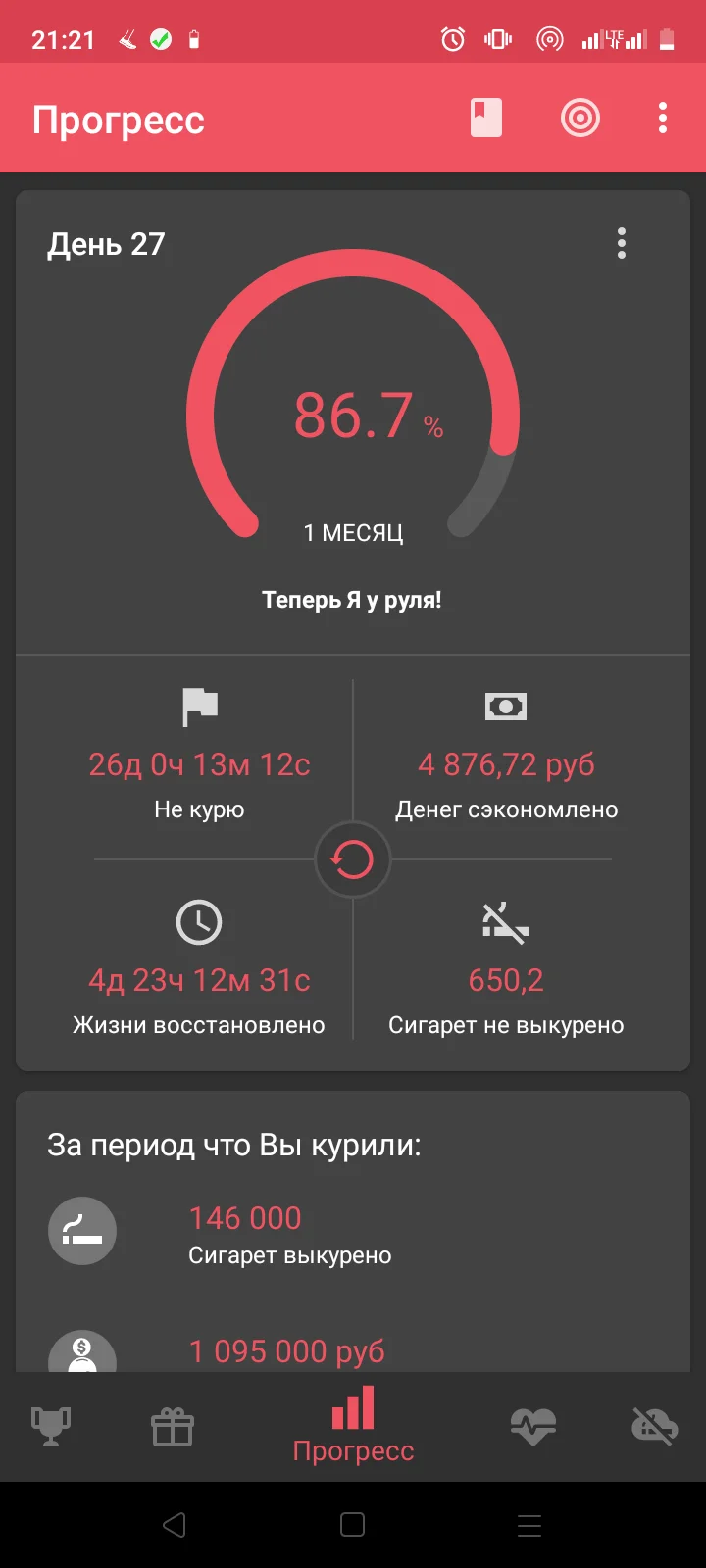Switch to the gift rewards tab
Screen dimensions: 706x1568
click(x=173, y=1427)
